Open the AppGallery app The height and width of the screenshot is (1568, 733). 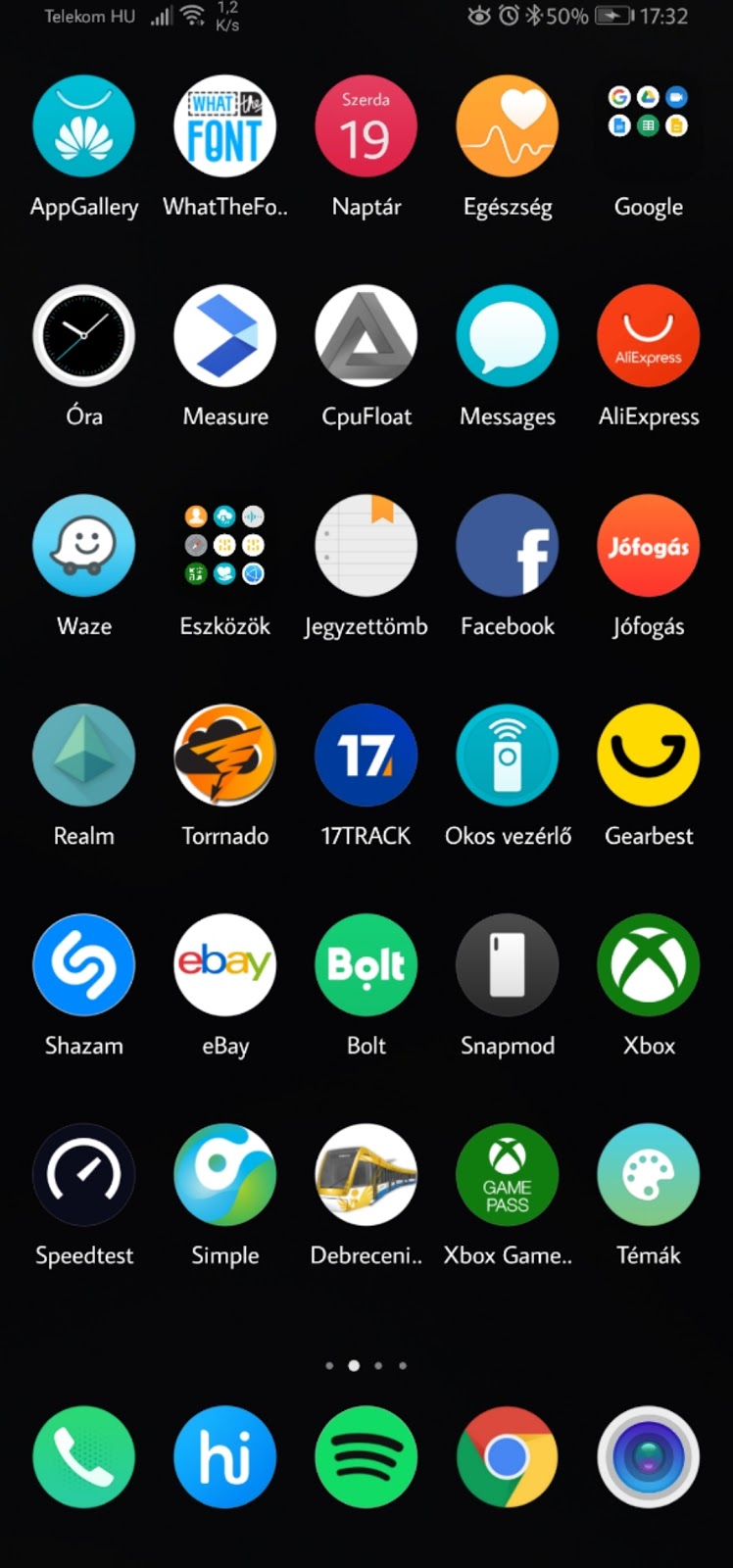[84, 127]
